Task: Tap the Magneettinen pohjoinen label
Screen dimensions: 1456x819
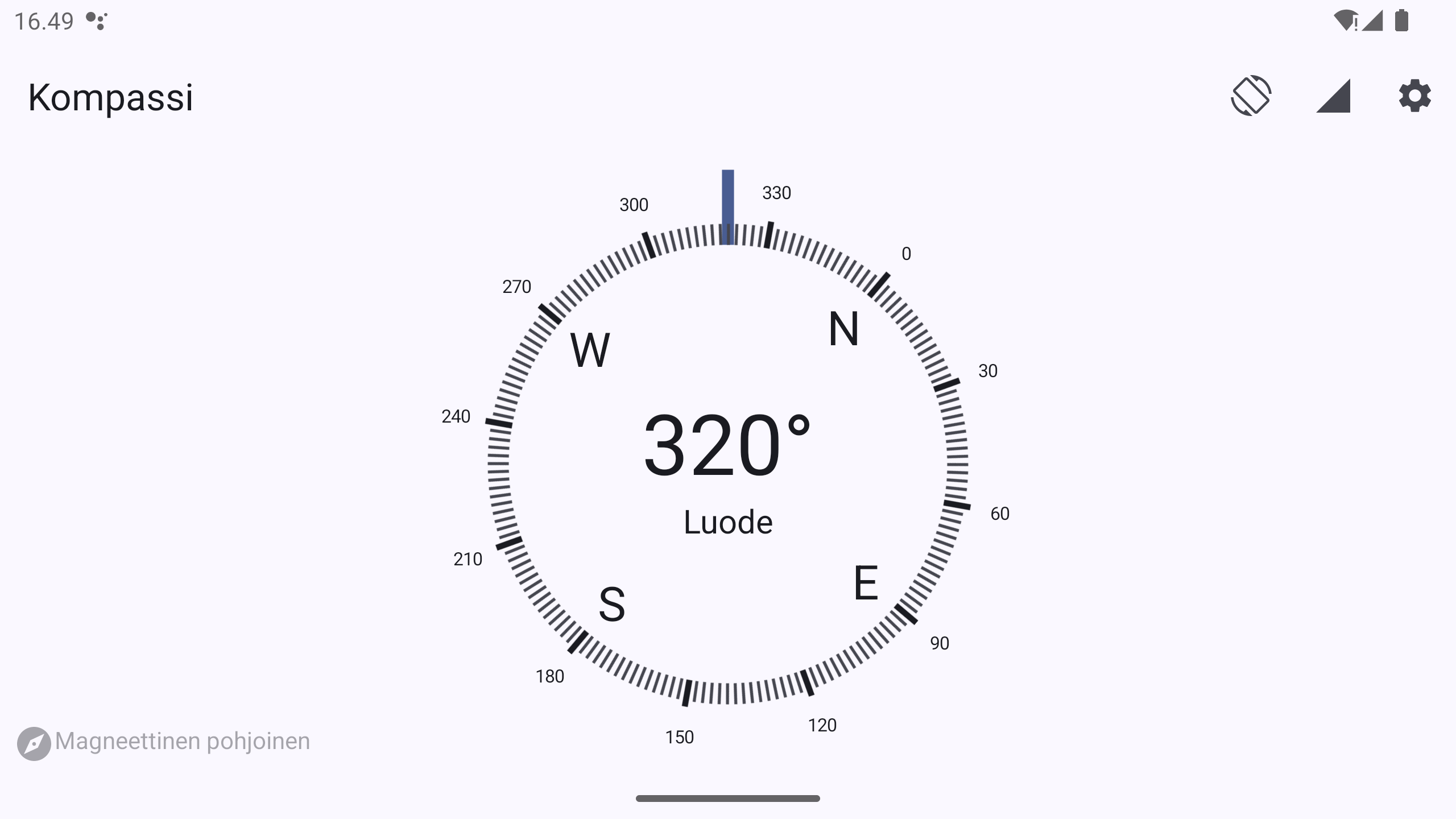Action: click(x=182, y=742)
